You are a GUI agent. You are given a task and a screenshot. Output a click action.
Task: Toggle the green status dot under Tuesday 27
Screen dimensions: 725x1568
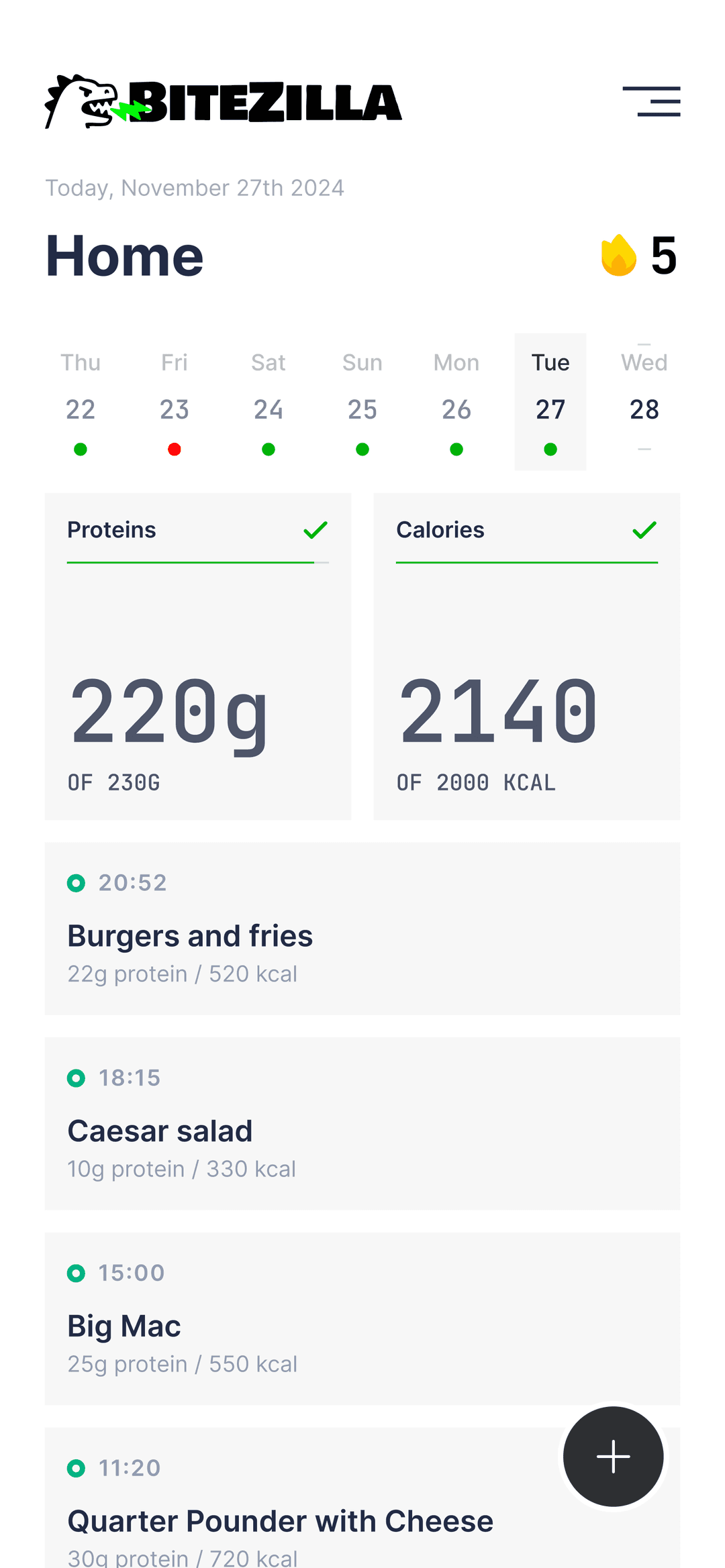[x=550, y=449]
